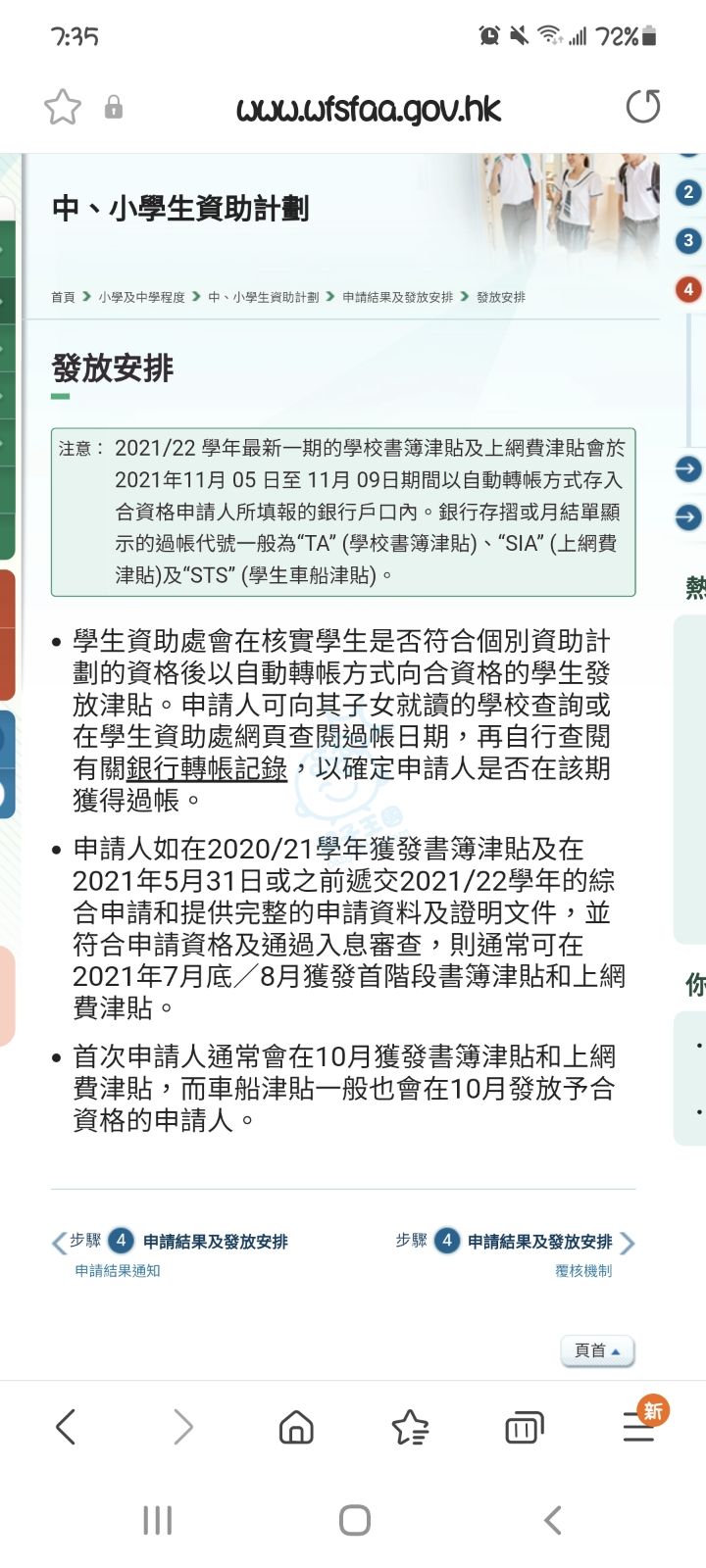Select step 2 in the side panel
Viewport: 706px width, 1568px height.
point(688,192)
